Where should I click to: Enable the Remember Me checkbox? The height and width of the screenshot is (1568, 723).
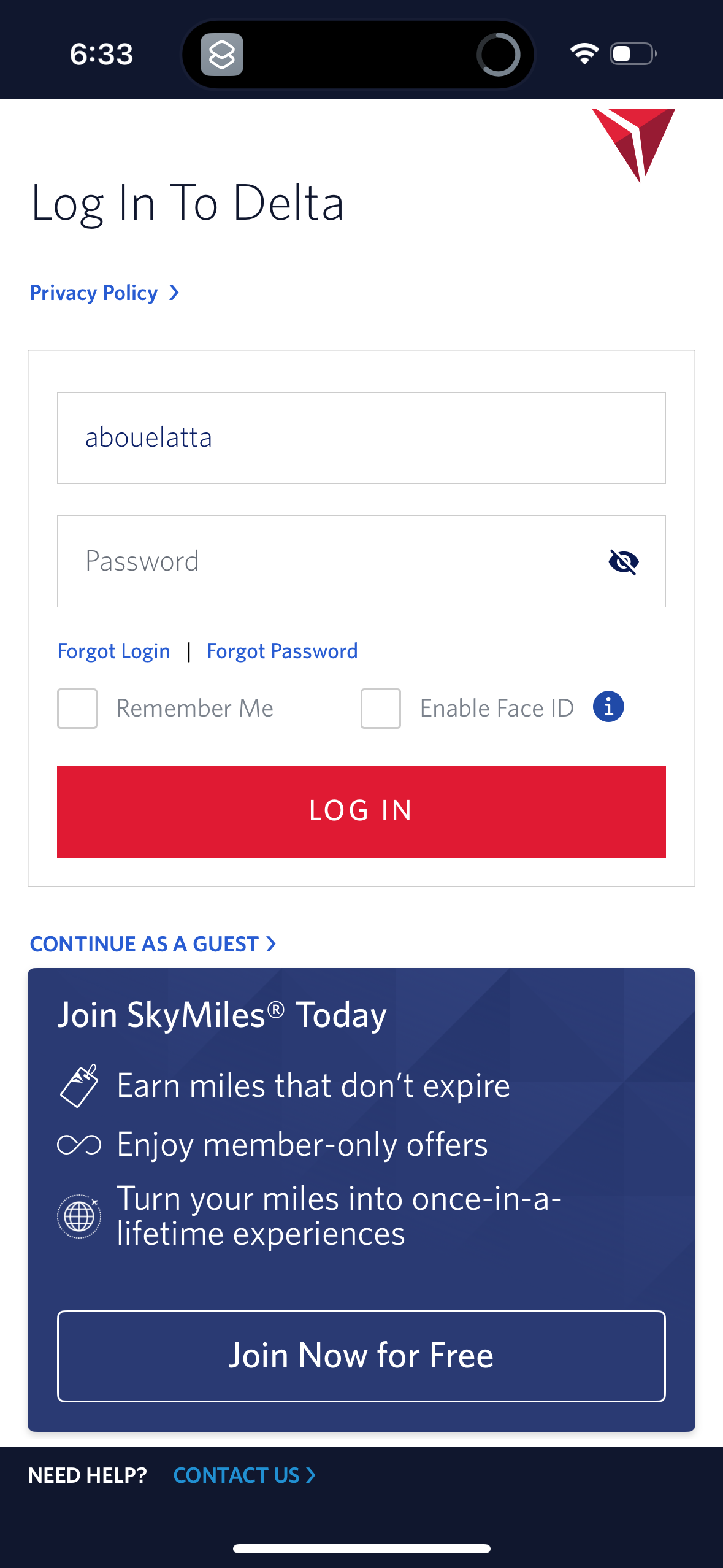[77, 709]
